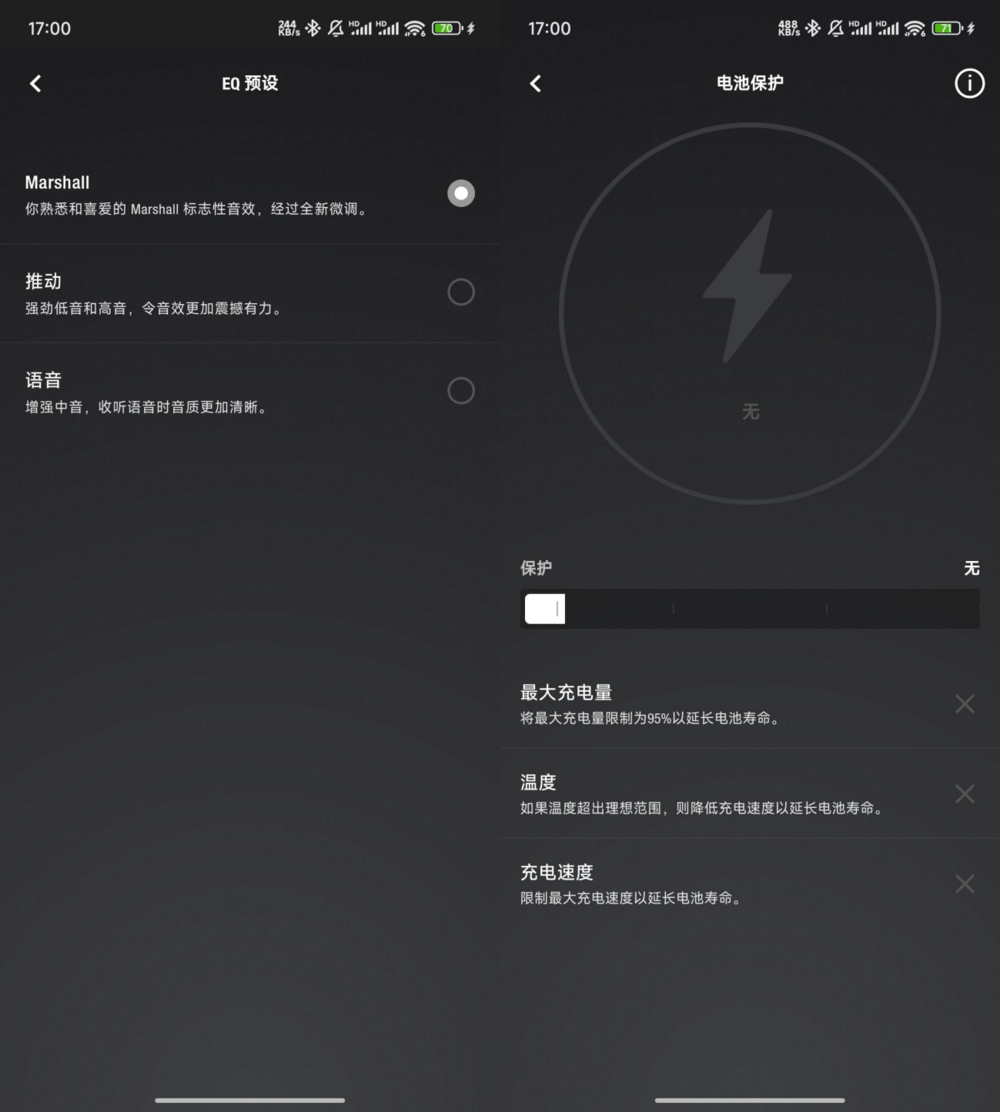Open the battery protection info icon
The width and height of the screenshot is (1000, 1112).
click(969, 84)
